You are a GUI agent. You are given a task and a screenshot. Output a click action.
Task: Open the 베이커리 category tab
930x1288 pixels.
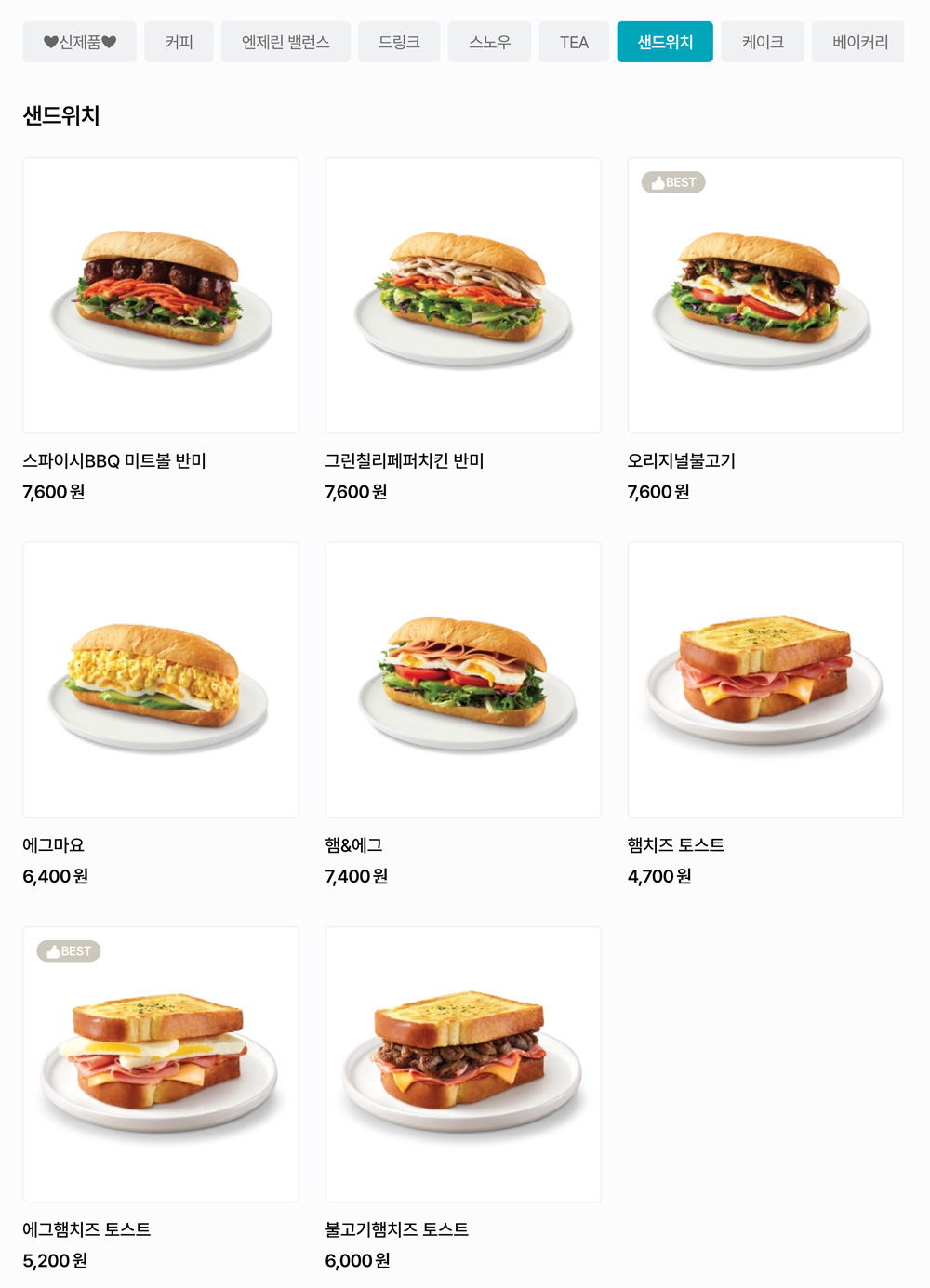click(x=858, y=42)
